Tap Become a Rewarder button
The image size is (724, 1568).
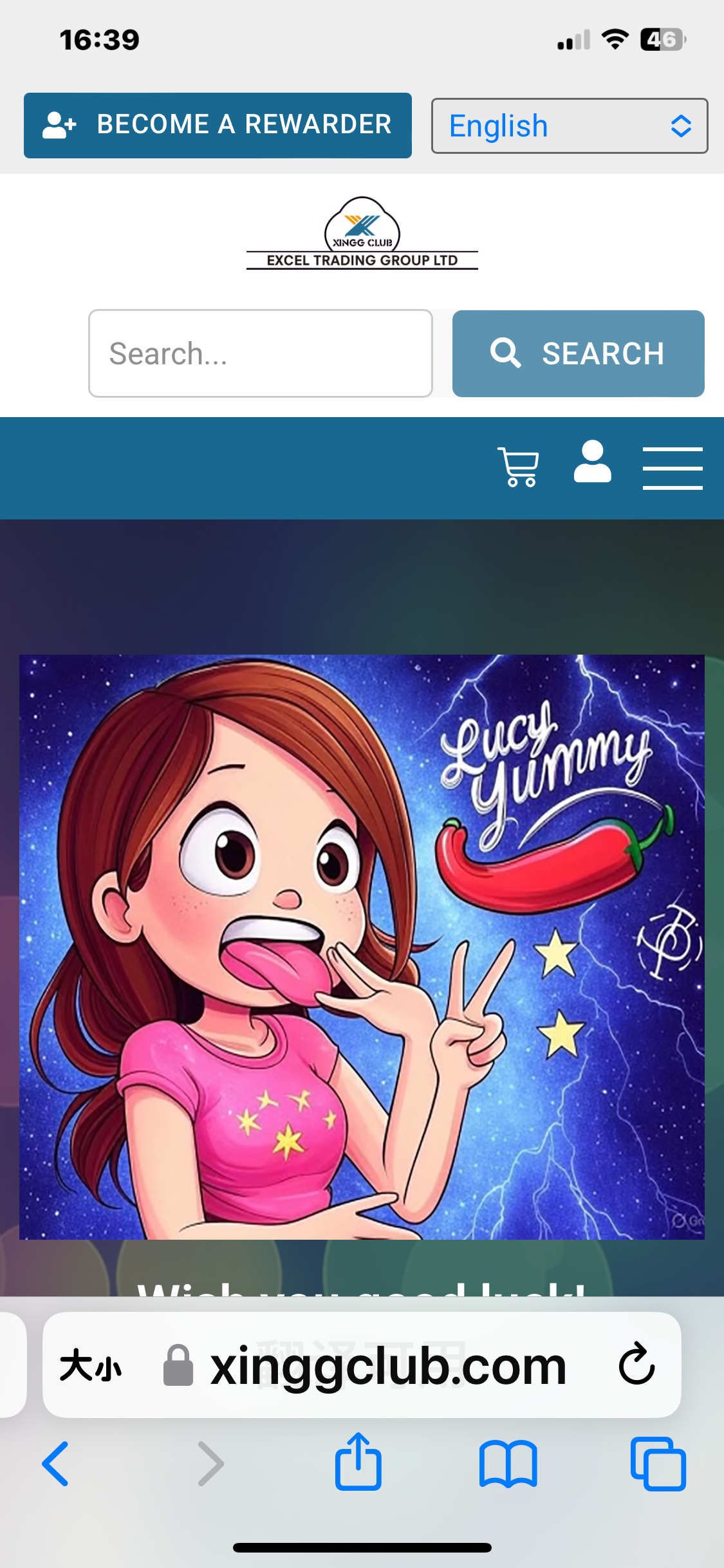[218, 126]
